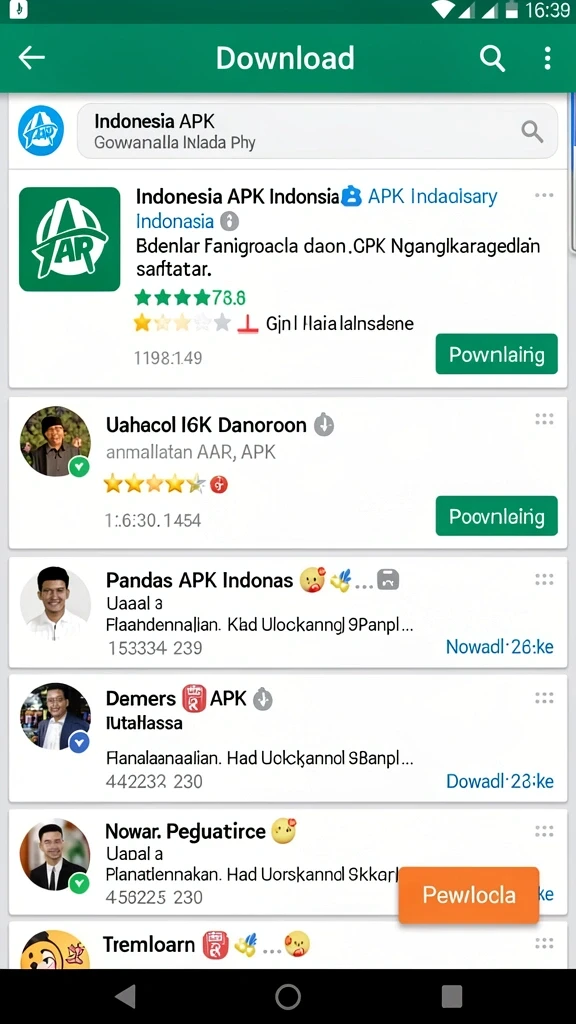Go to the home screen
The image size is (576, 1024).
(288, 997)
